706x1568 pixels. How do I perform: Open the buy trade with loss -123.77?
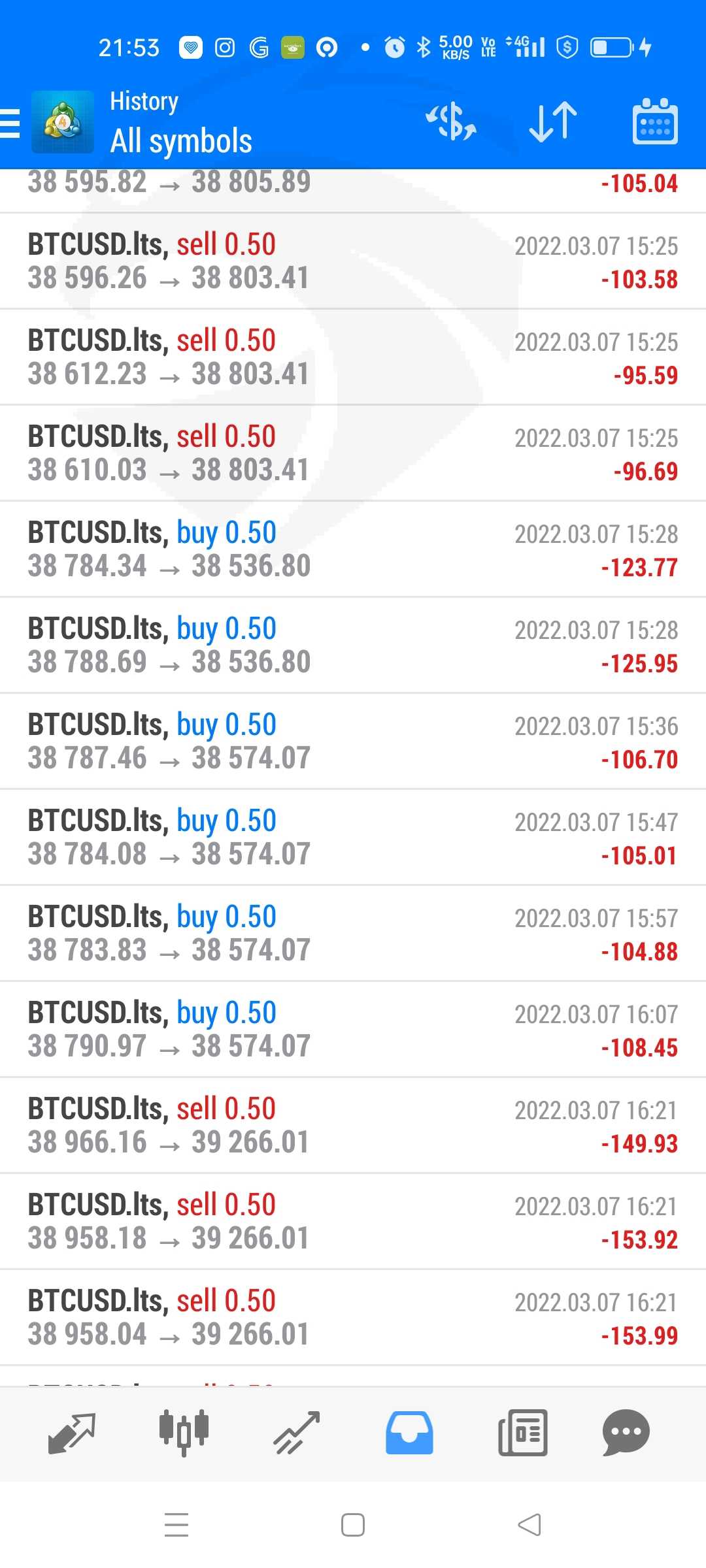pos(353,549)
